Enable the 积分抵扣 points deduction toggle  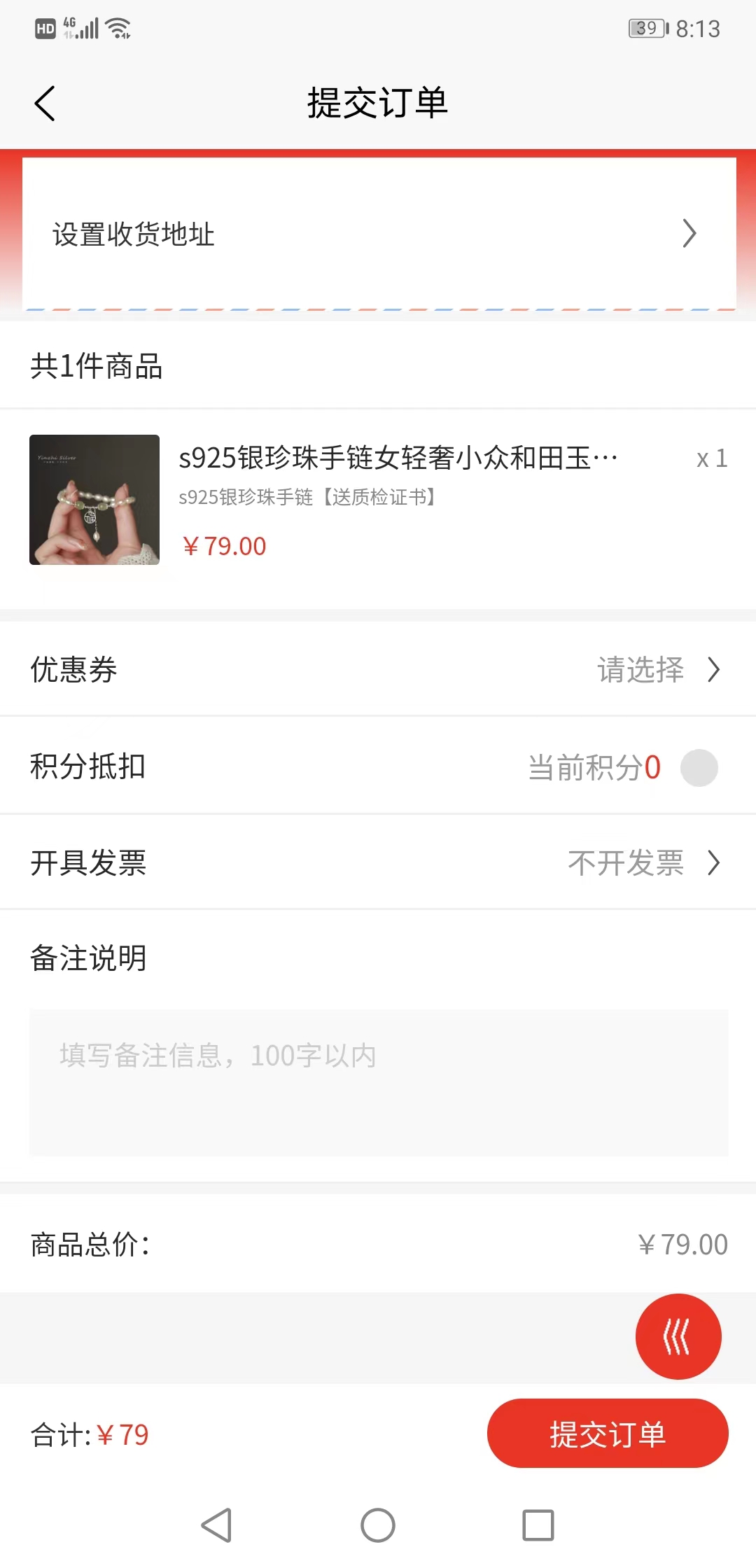click(x=699, y=767)
